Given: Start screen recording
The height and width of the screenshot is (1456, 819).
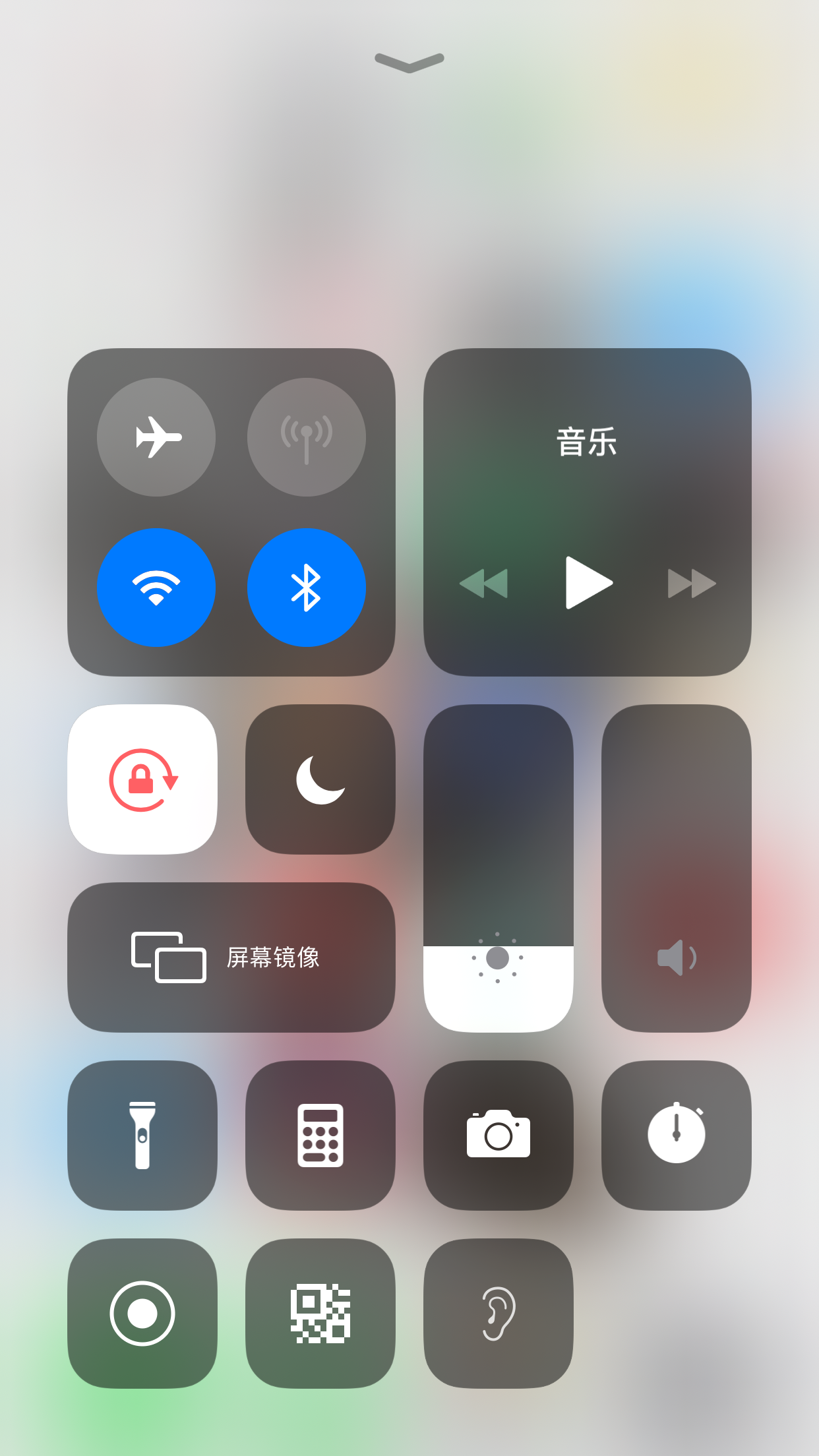Looking at the screenshot, I should click(142, 1314).
